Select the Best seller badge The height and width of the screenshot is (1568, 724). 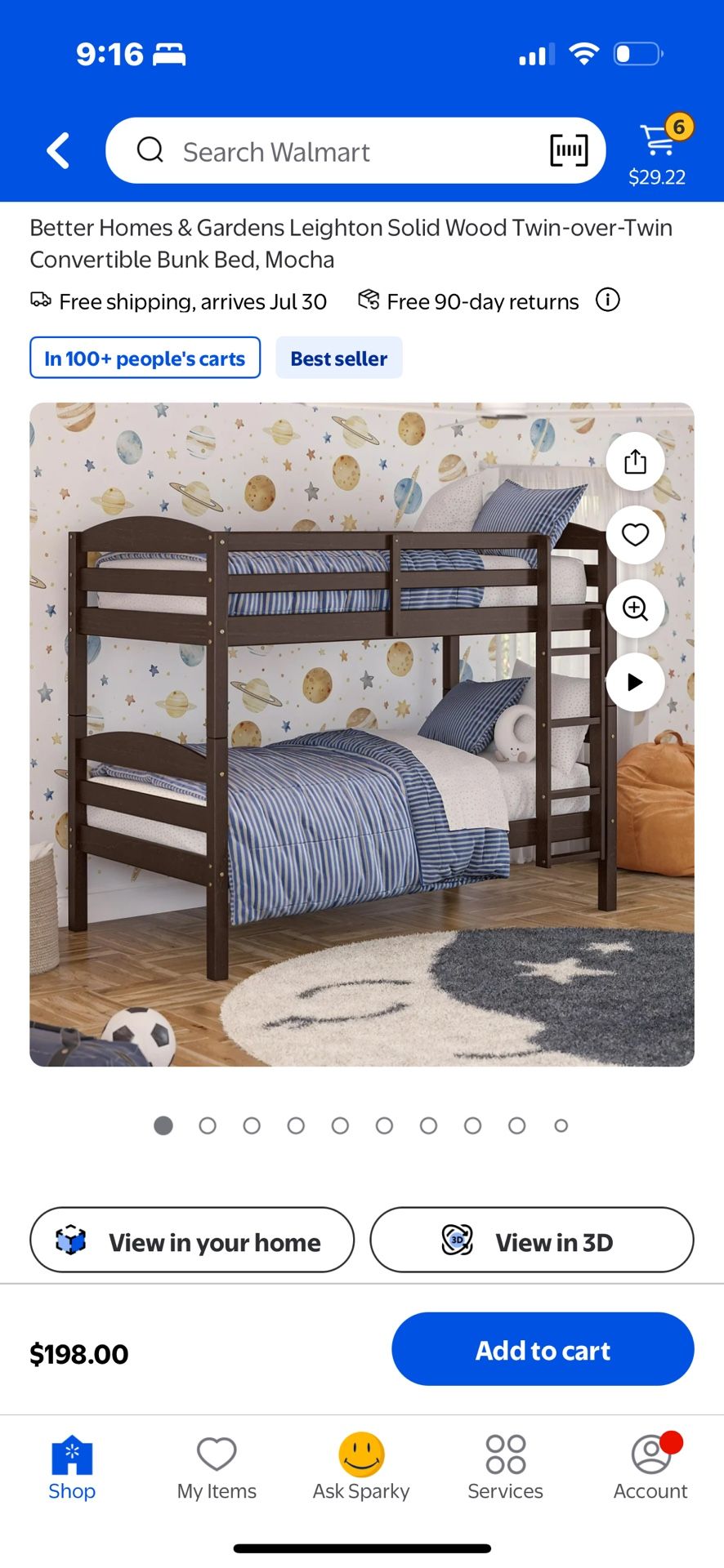(x=338, y=358)
